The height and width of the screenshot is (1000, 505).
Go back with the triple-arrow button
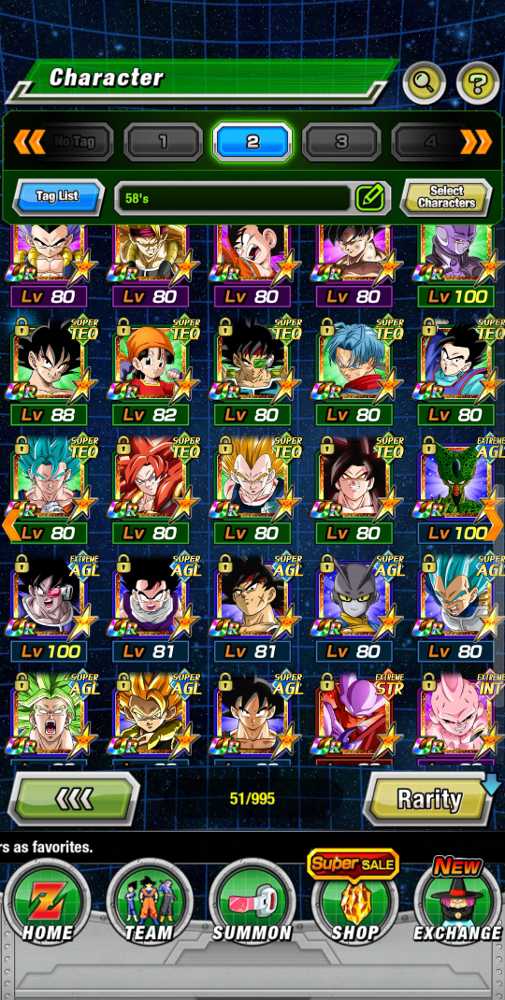tap(74, 798)
